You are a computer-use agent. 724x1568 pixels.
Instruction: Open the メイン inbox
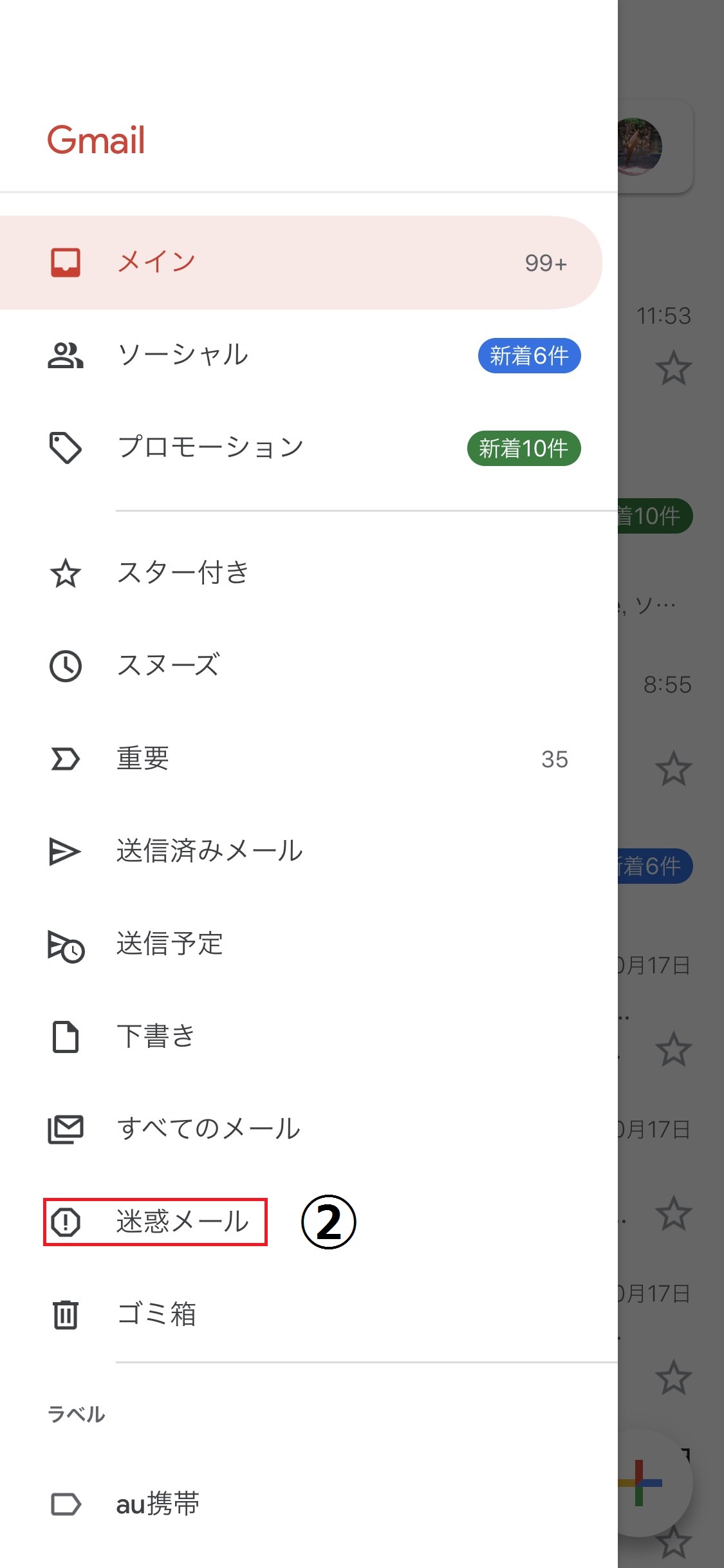301,263
